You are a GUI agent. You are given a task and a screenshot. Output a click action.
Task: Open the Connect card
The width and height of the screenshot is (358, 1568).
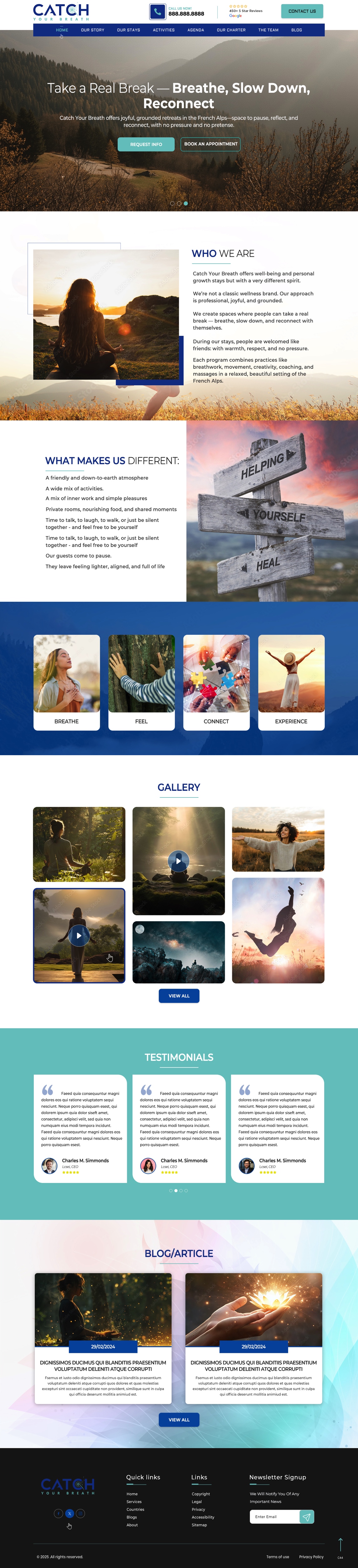216,682
